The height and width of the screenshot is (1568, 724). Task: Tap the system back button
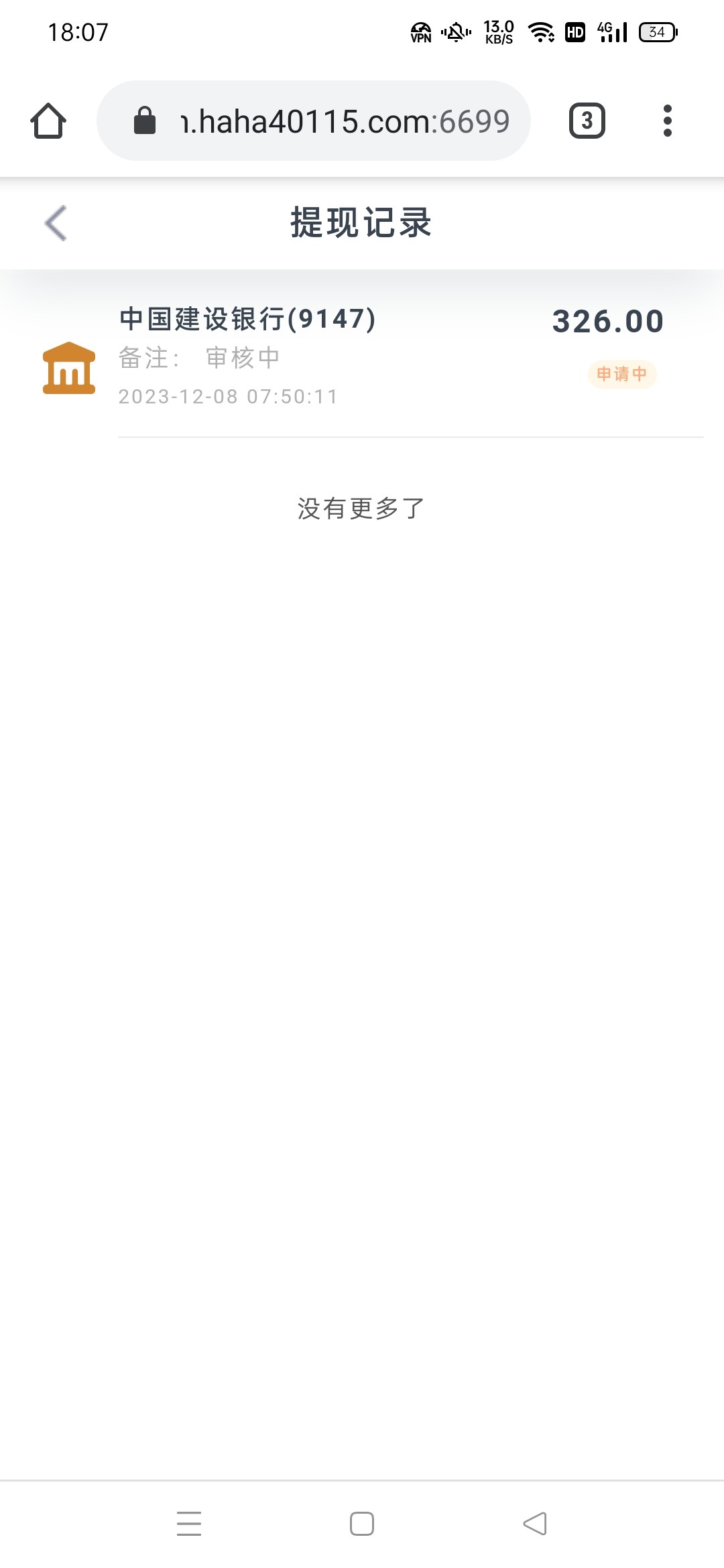pos(535,1523)
